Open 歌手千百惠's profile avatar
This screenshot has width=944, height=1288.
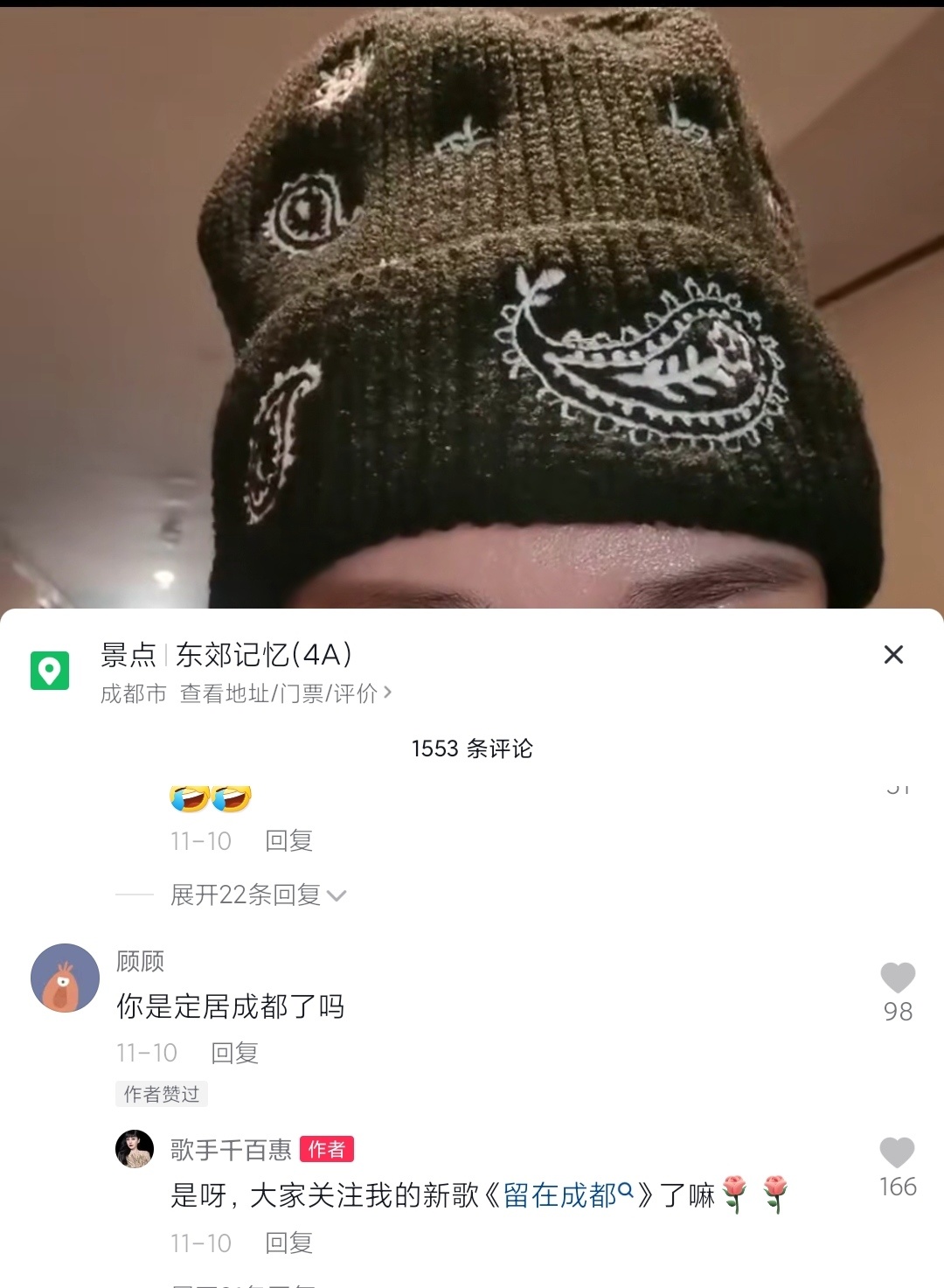[135, 1149]
